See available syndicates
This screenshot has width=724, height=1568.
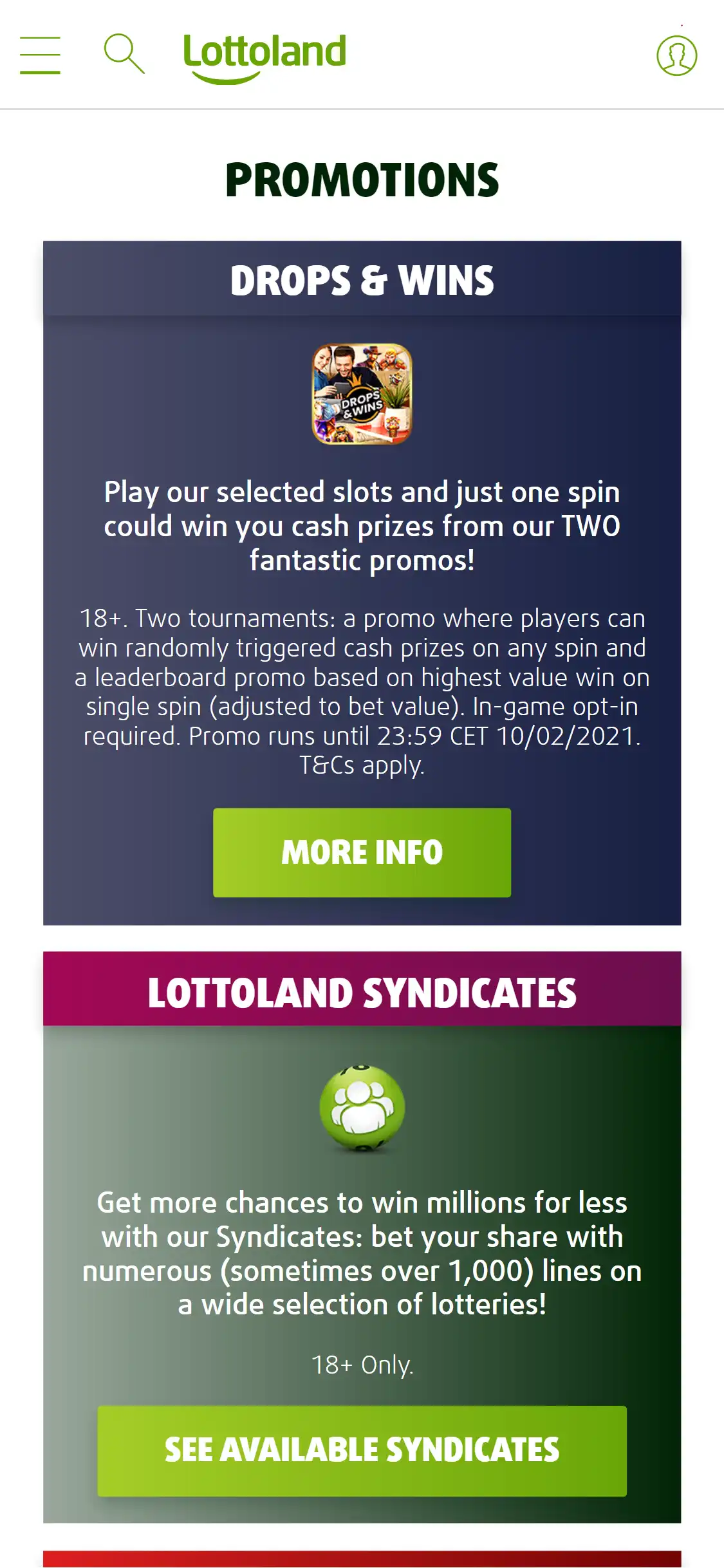pos(362,1451)
